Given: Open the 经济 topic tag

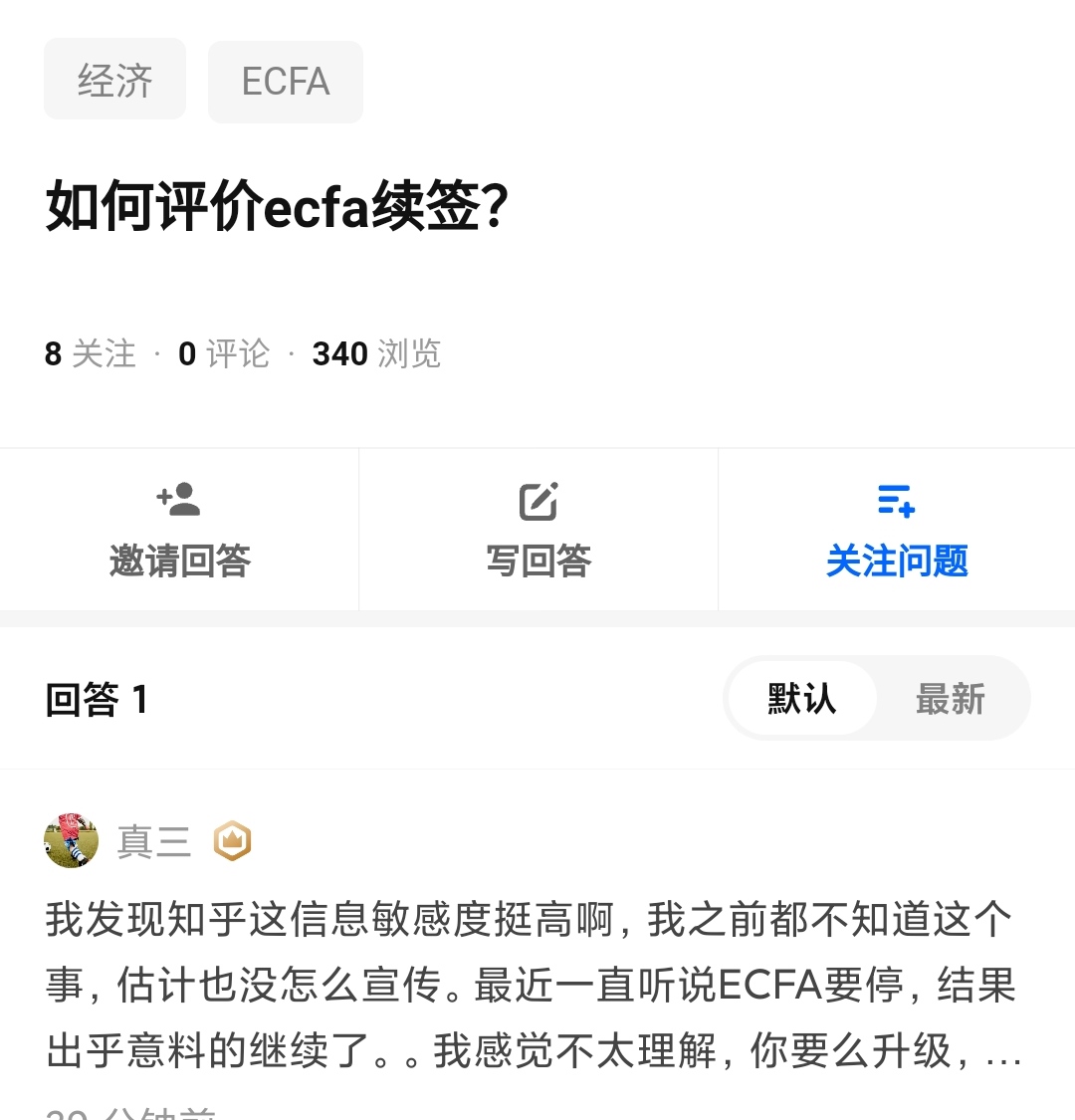Looking at the screenshot, I should 114,80.
